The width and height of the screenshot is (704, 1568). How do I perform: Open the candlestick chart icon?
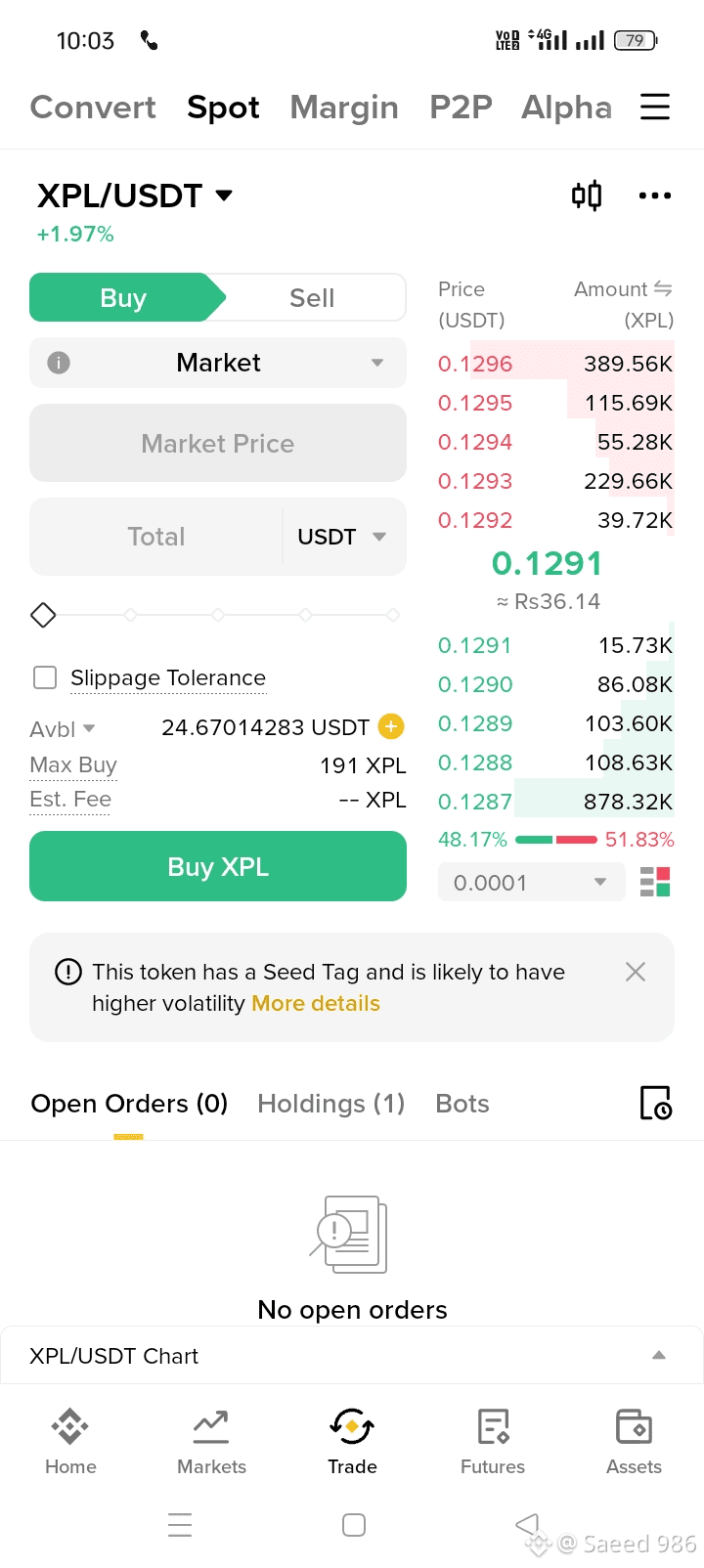pos(587,196)
